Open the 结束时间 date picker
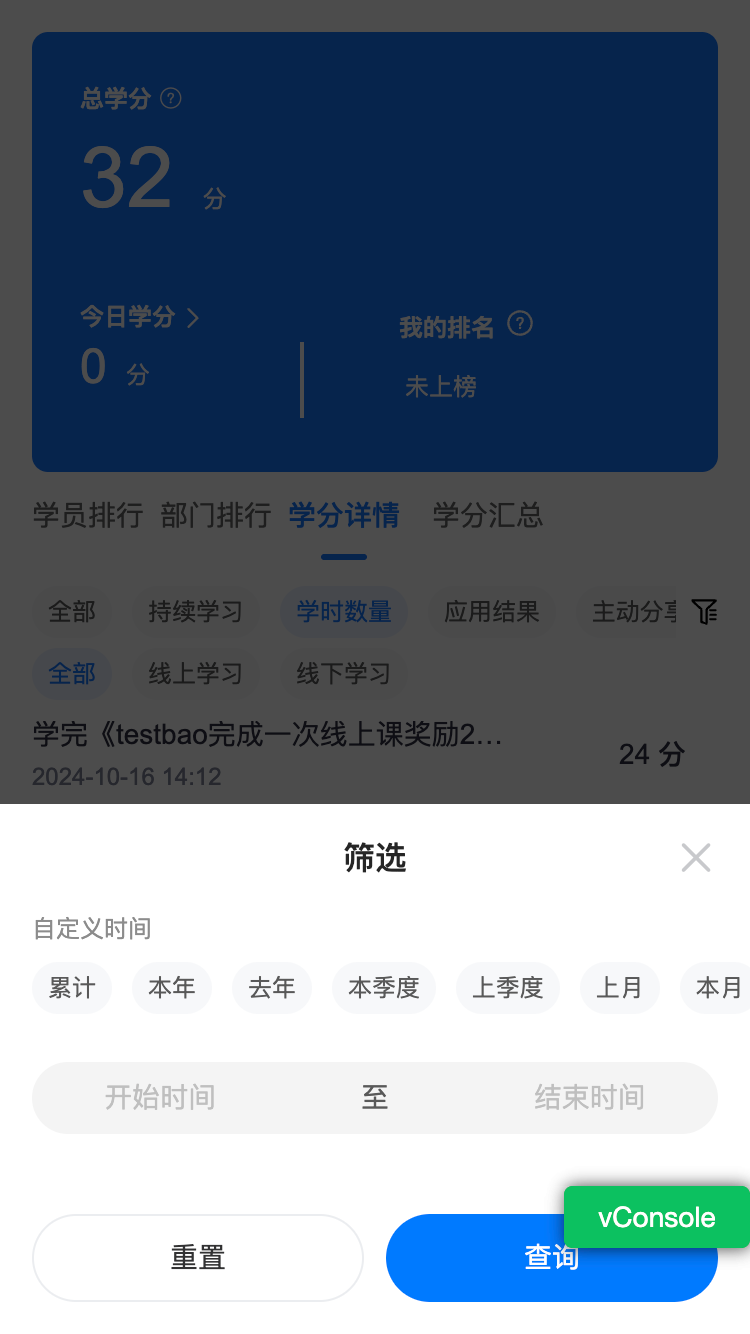The width and height of the screenshot is (750, 1334). click(589, 1097)
